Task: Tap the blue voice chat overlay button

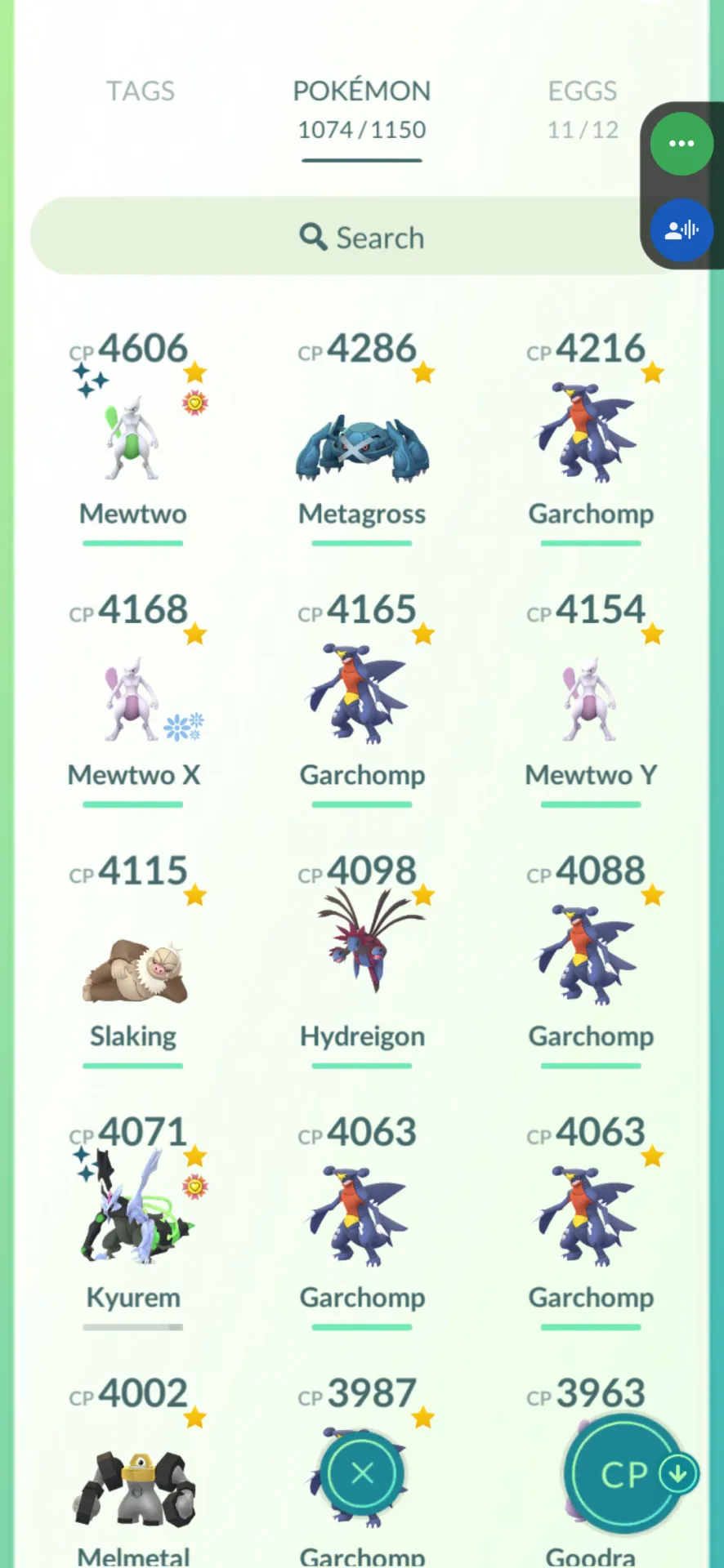Action: tap(682, 230)
